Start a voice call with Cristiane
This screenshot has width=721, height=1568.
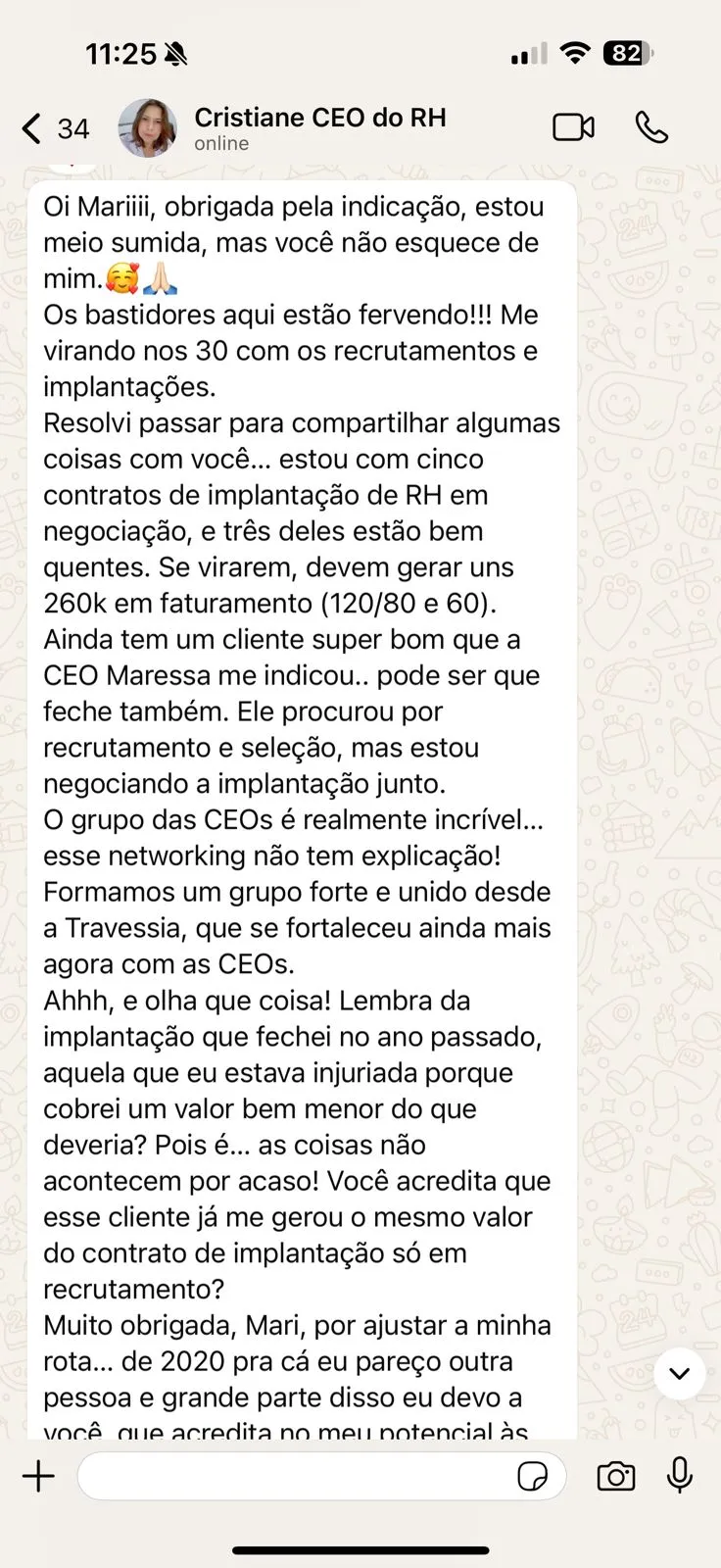[x=651, y=127]
